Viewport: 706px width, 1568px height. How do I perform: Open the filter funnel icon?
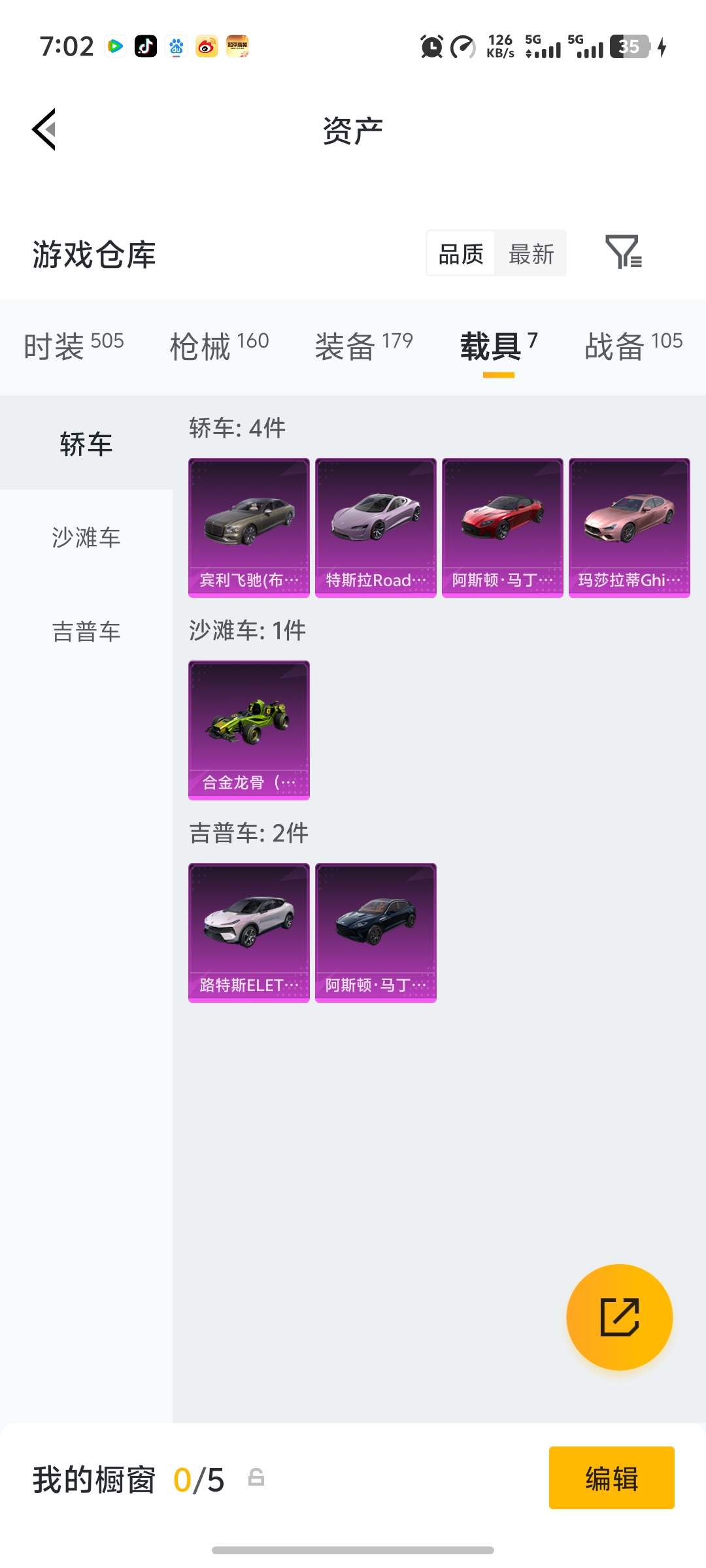coord(624,253)
